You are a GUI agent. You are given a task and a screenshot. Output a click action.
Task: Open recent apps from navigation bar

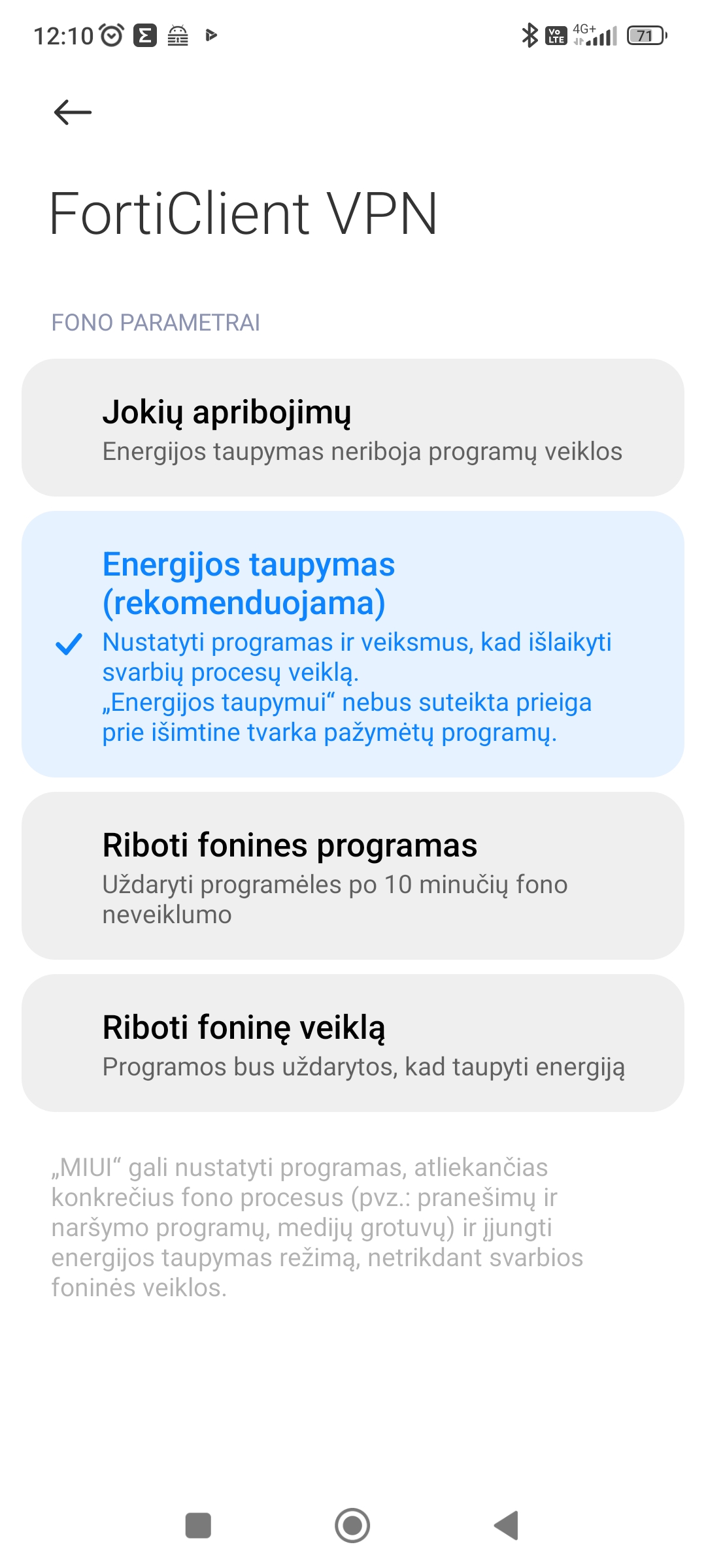(x=198, y=1526)
